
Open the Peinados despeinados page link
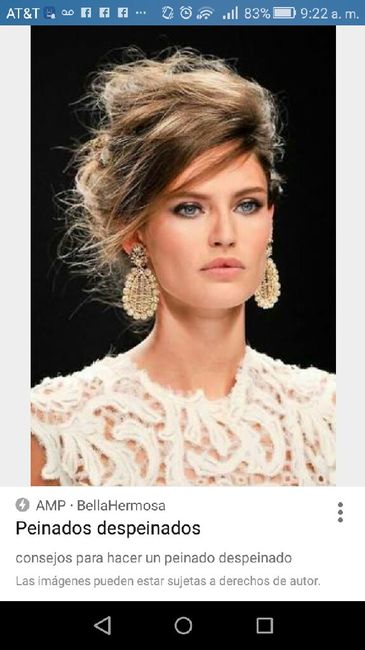click(x=108, y=528)
